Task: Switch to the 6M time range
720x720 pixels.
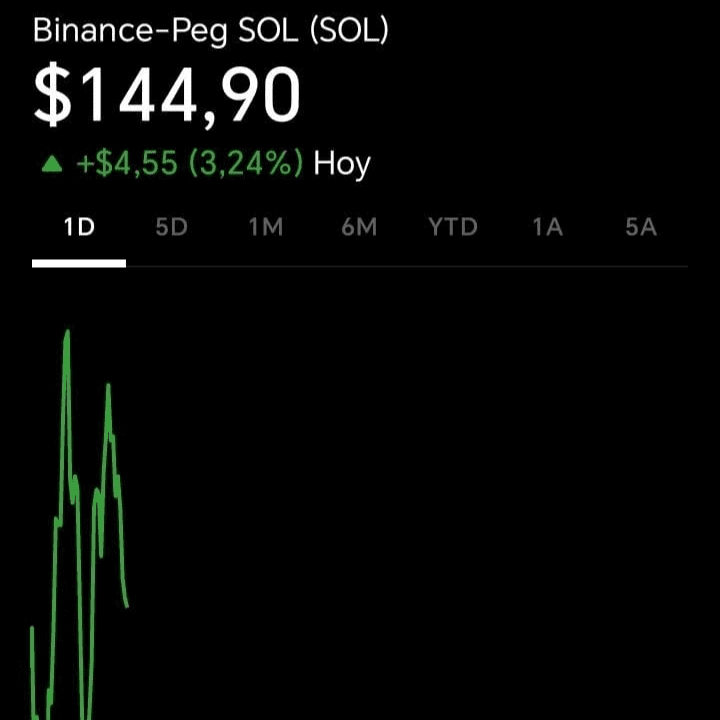Action: coord(359,228)
